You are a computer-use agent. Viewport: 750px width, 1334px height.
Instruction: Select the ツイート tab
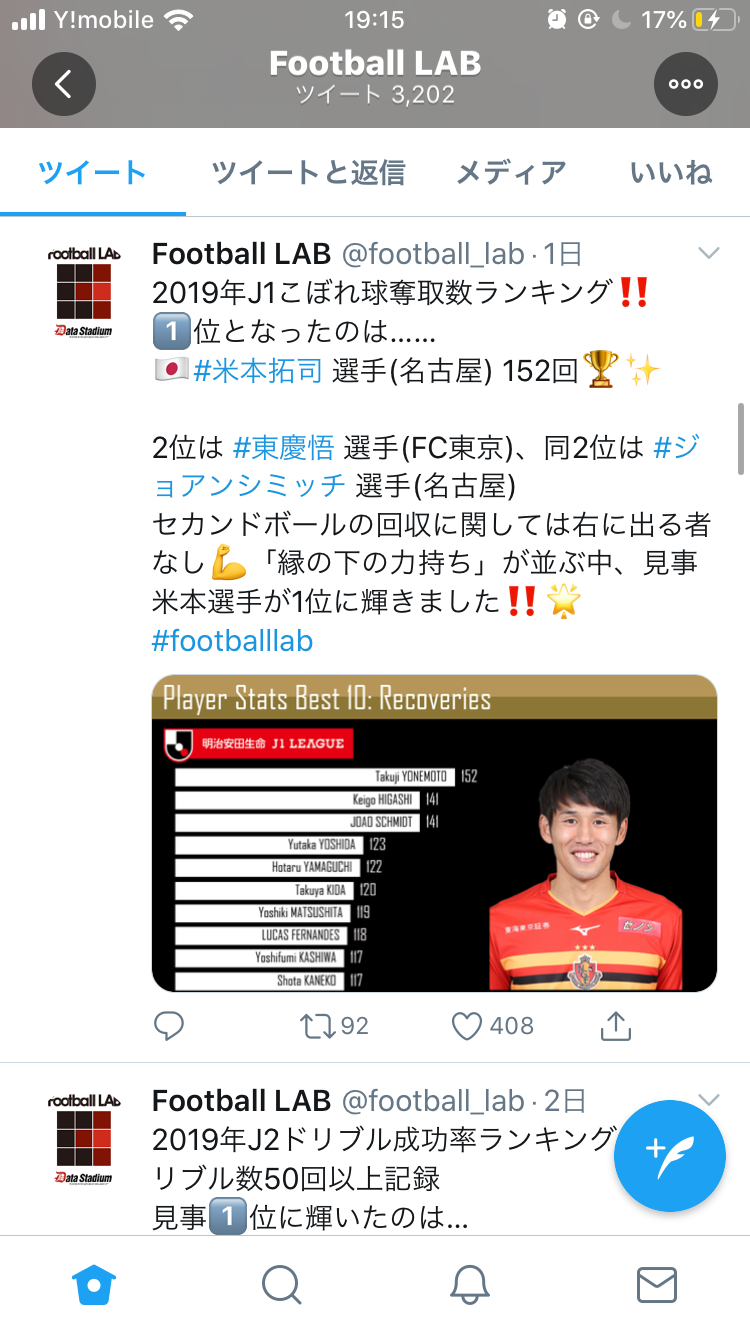[x=92, y=173]
